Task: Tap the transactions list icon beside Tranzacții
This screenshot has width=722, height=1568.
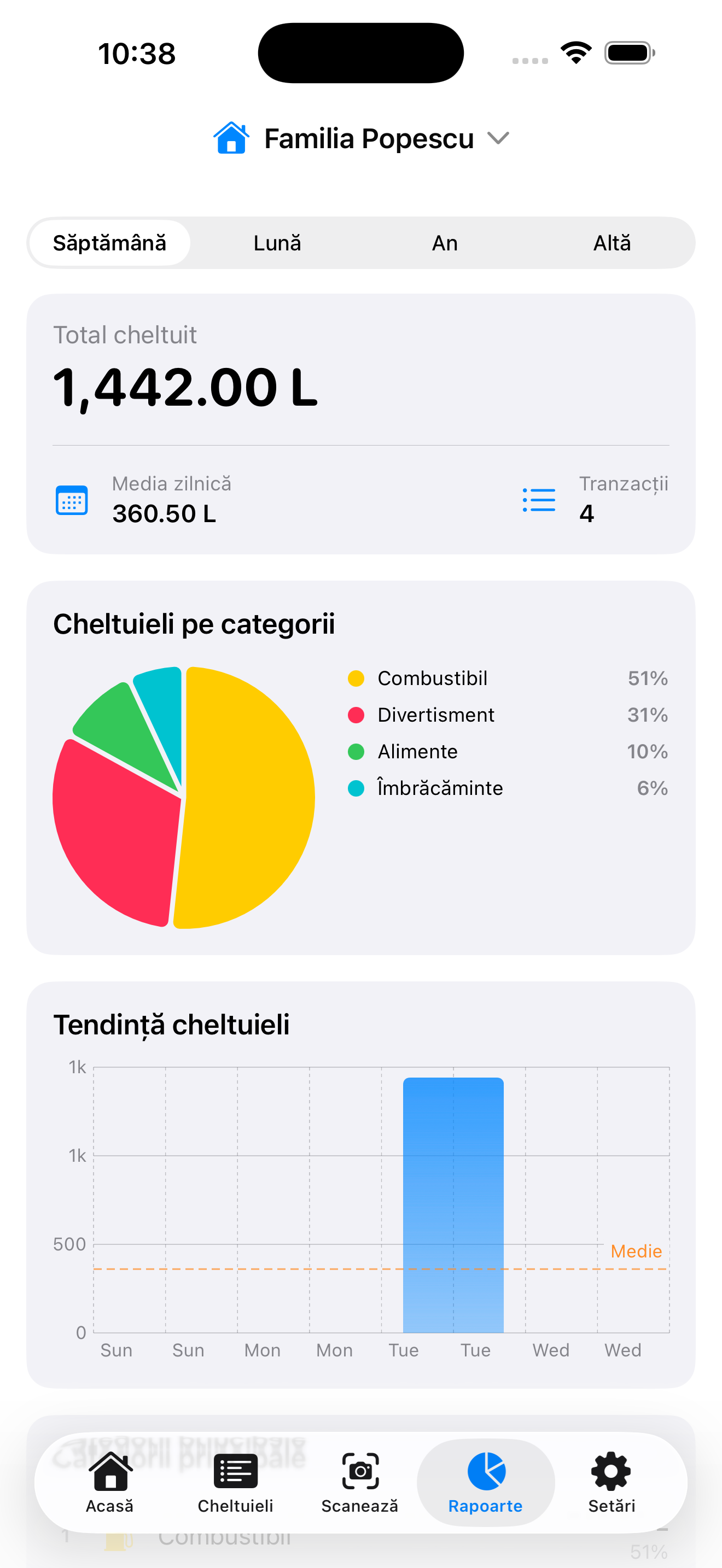Action: (x=538, y=499)
